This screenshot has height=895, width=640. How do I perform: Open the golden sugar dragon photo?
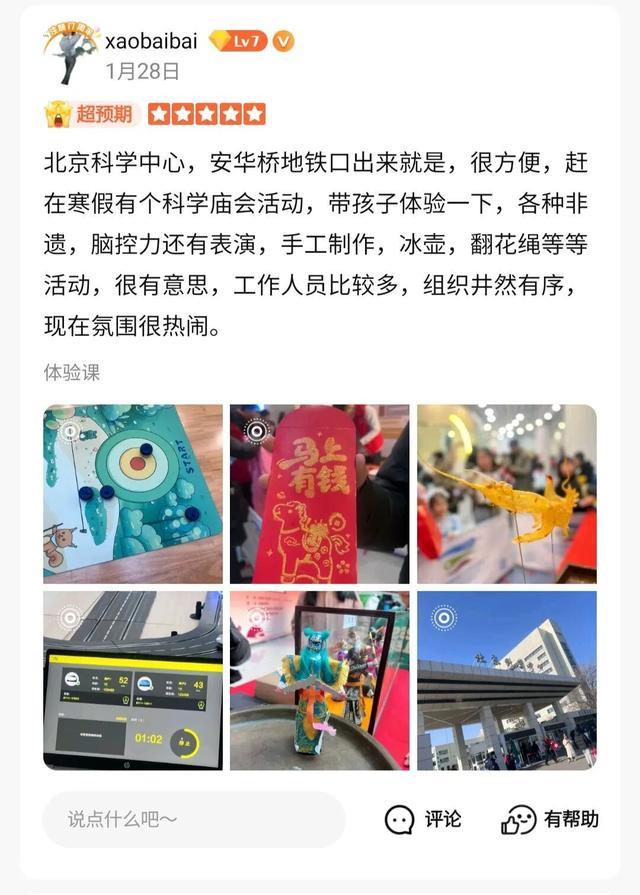[x=506, y=493]
